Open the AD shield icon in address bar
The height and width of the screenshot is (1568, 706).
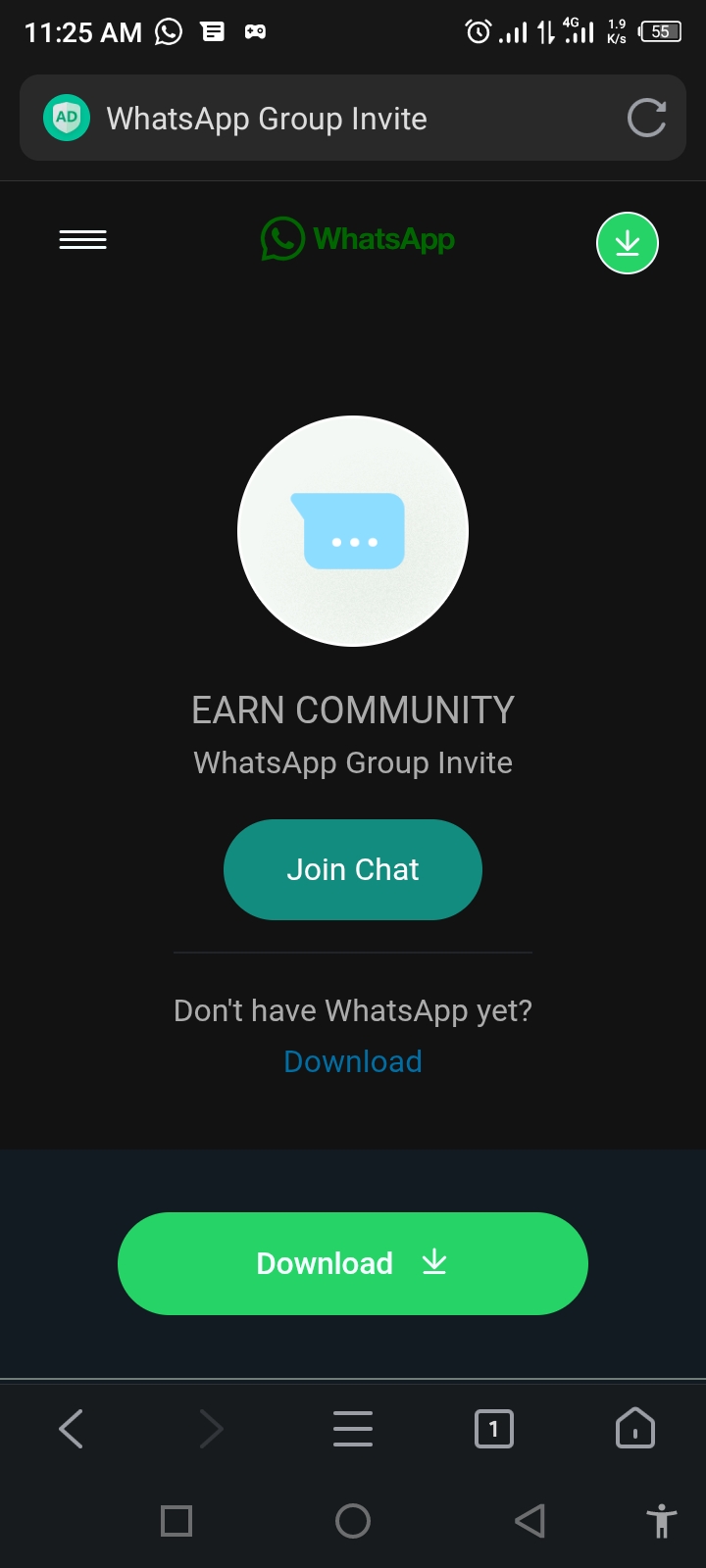(67, 119)
